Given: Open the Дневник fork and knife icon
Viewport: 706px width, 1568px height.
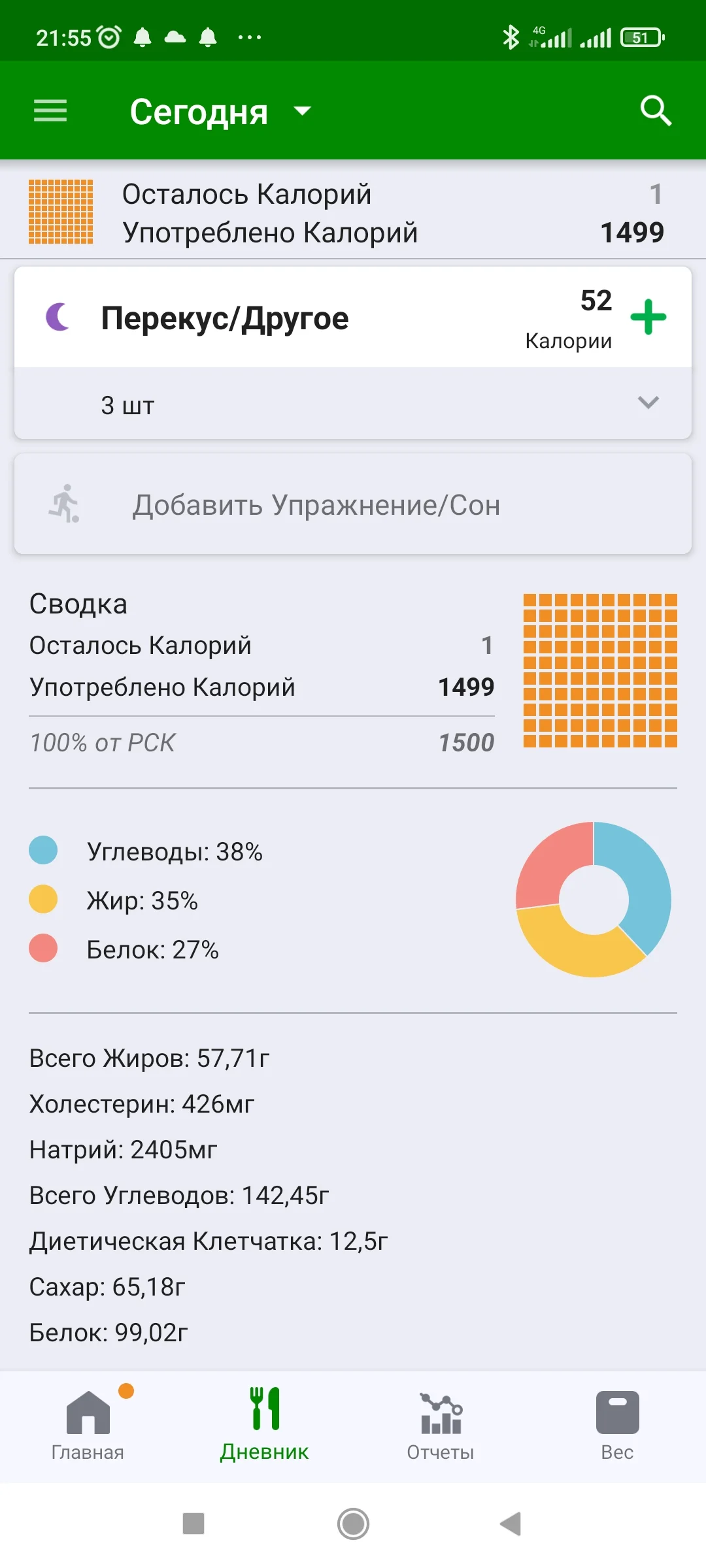Looking at the screenshot, I should tap(264, 1408).
